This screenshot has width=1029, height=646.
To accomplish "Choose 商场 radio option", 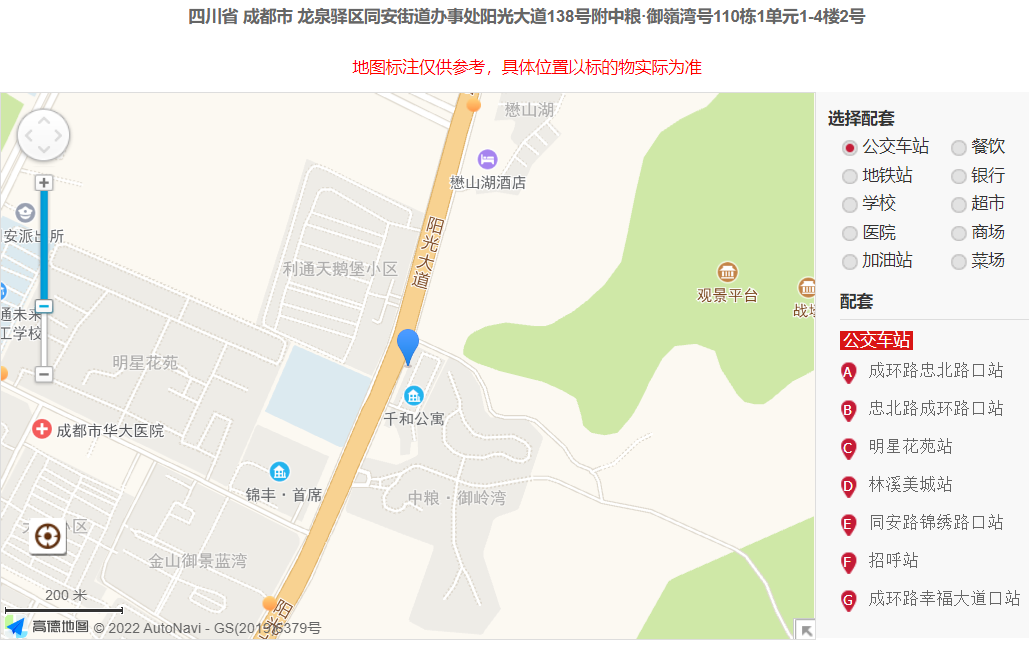I will click(959, 233).
